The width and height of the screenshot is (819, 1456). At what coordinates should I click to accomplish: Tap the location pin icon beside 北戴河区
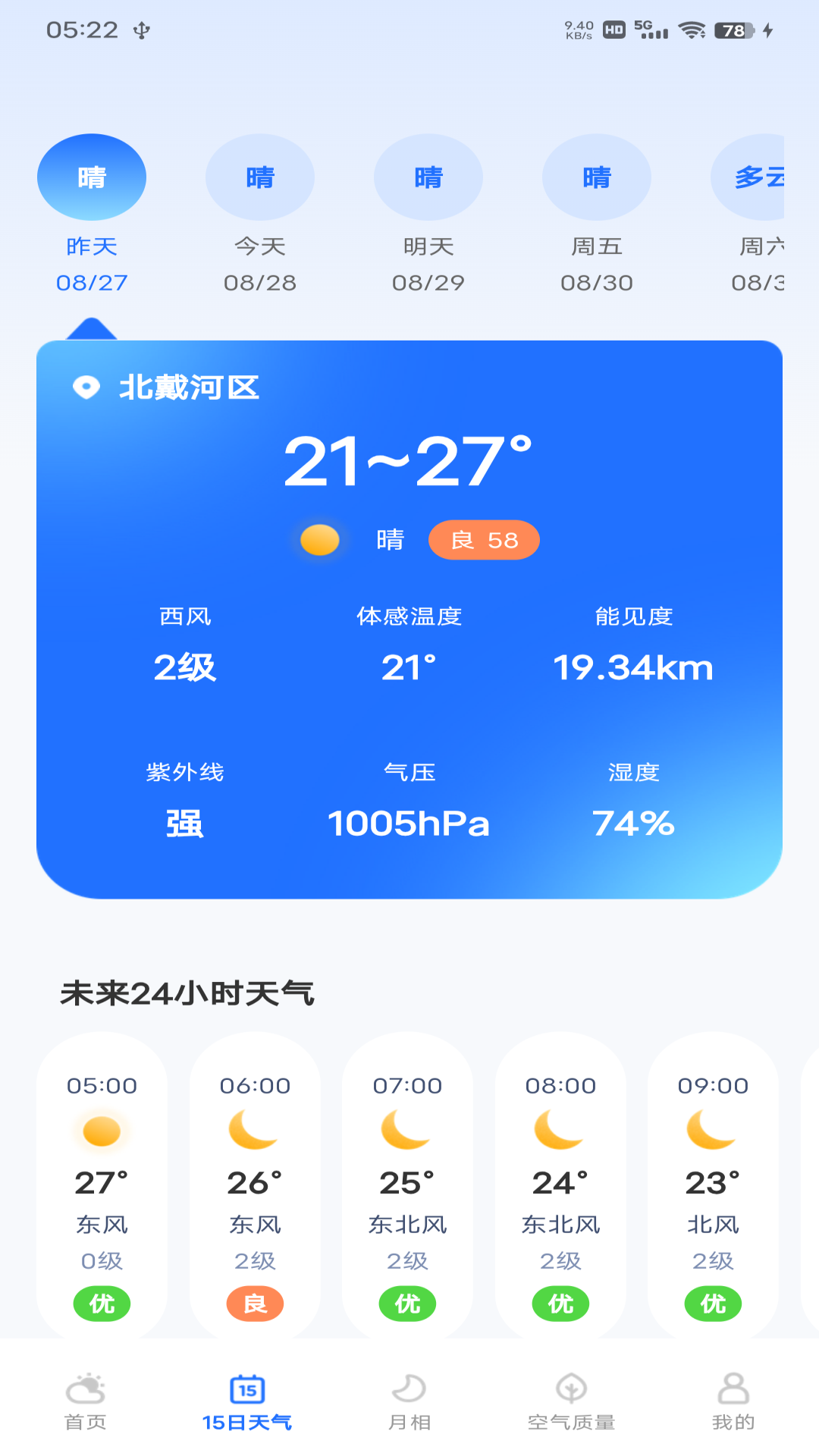pyautogui.click(x=87, y=388)
